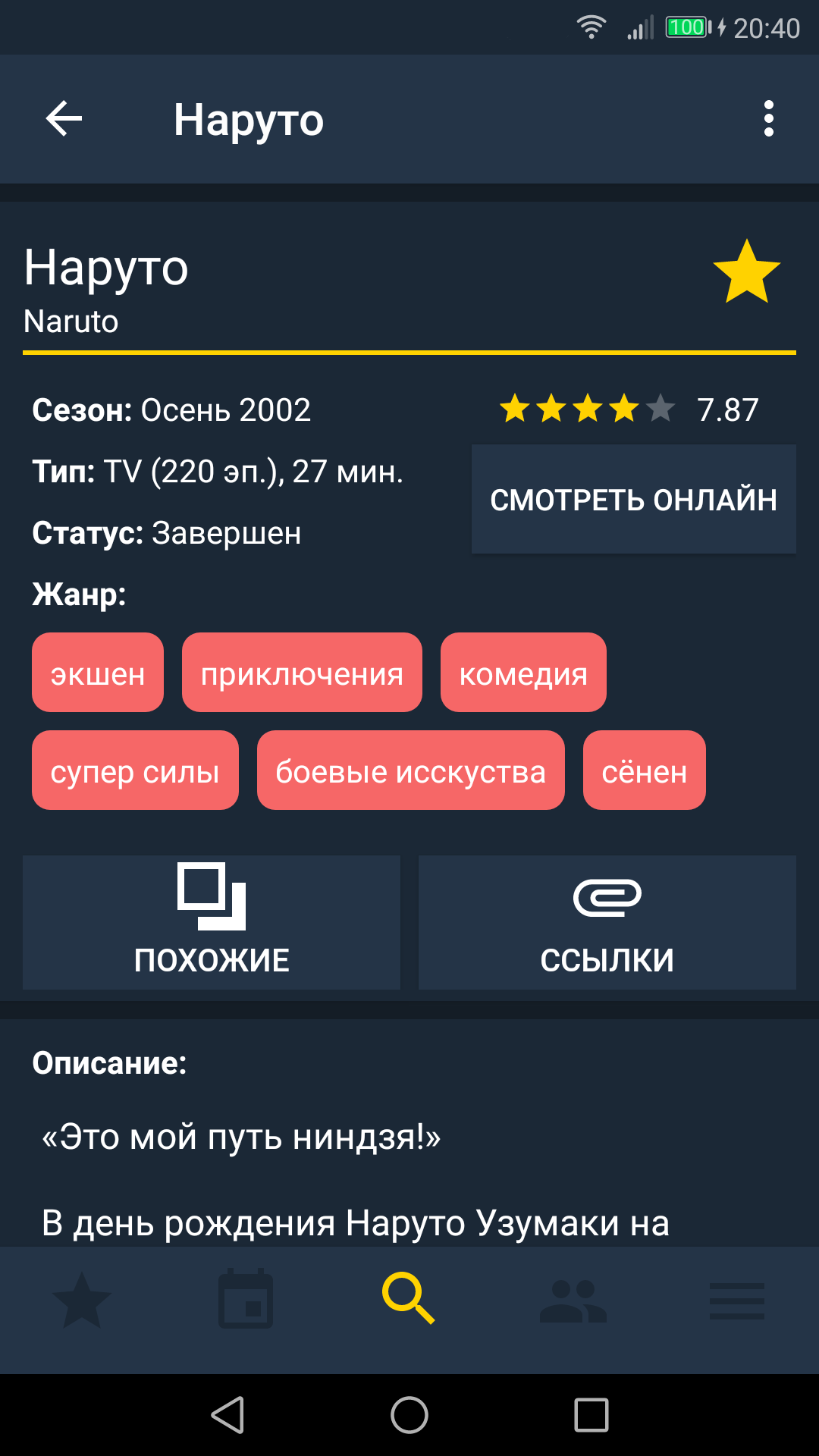
Task: Open the search tab
Action: pos(409,1298)
